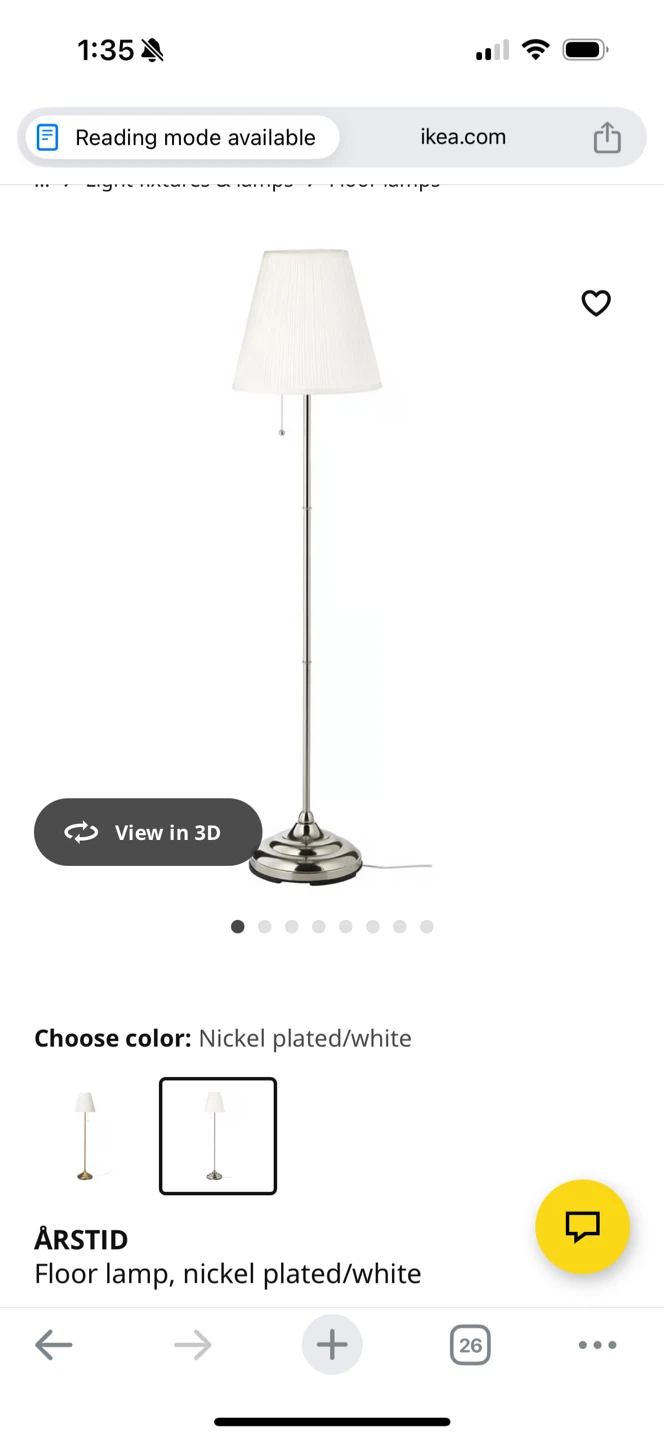This screenshot has height=1440, width=664.
Task: Open View in 3D
Action: click(x=148, y=832)
